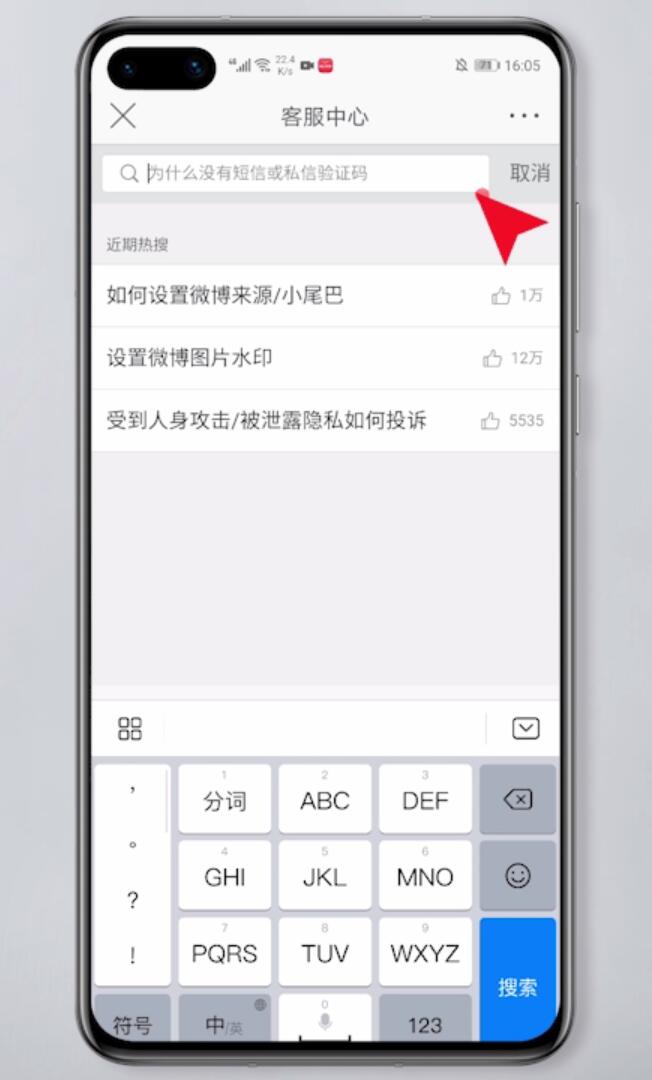
Task: Like 如何设置微博来源/小尾巴 with the thumbs-up
Action: 500,296
